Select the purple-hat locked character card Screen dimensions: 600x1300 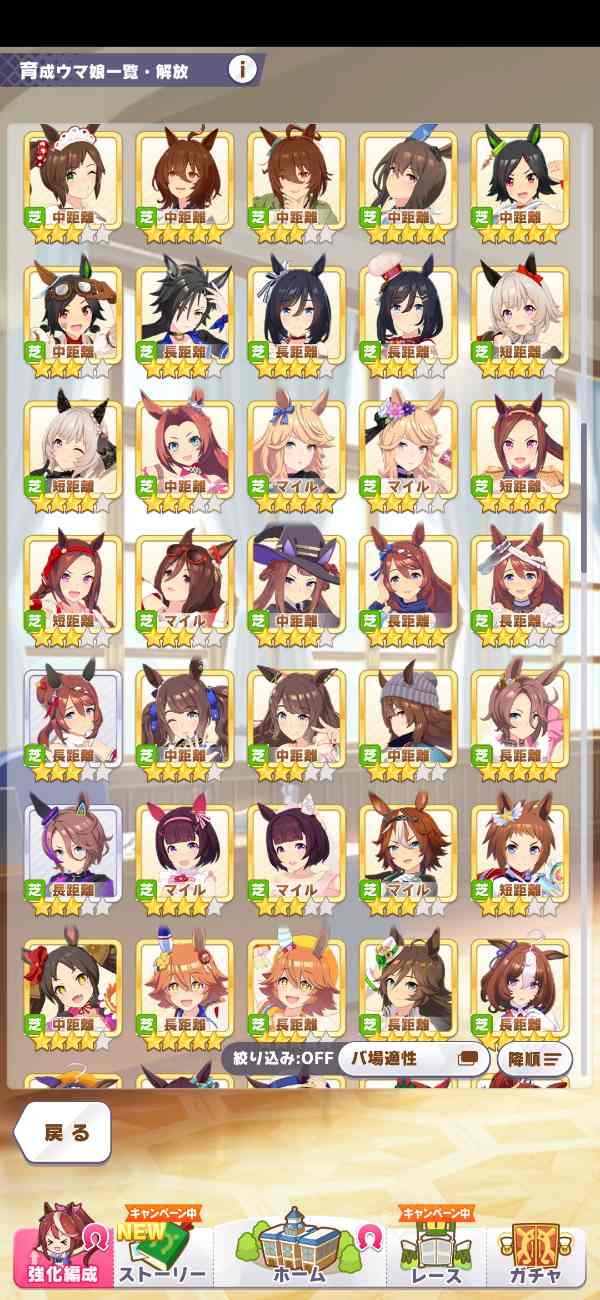72,855
